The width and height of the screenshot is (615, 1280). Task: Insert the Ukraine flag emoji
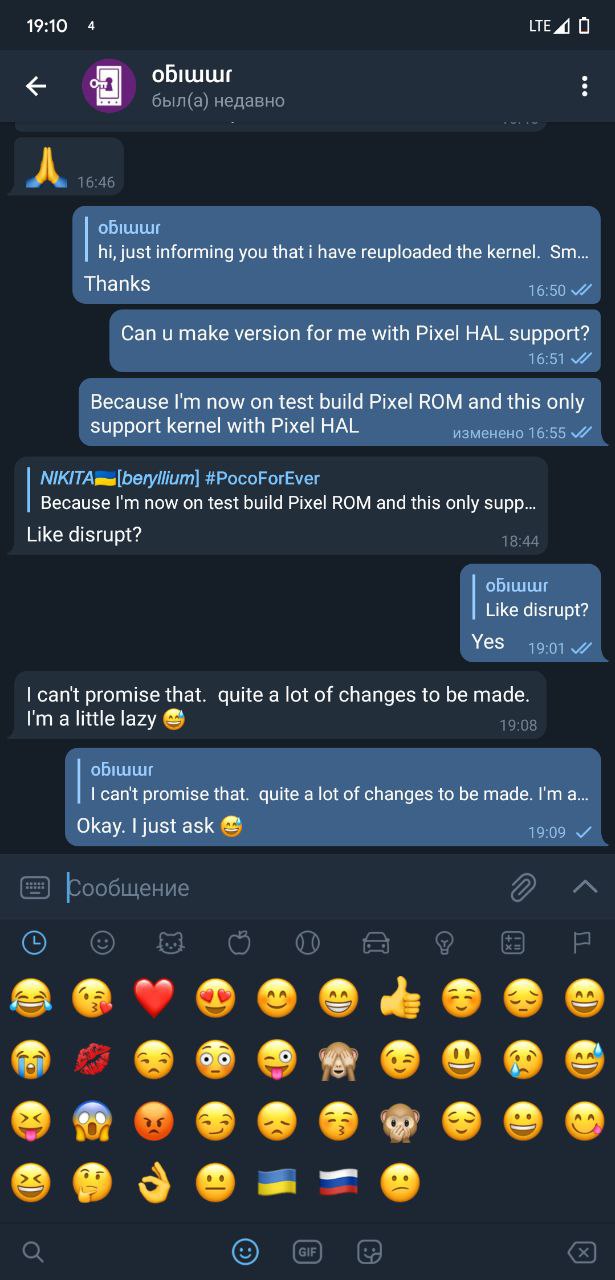[x=277, y=1183]
